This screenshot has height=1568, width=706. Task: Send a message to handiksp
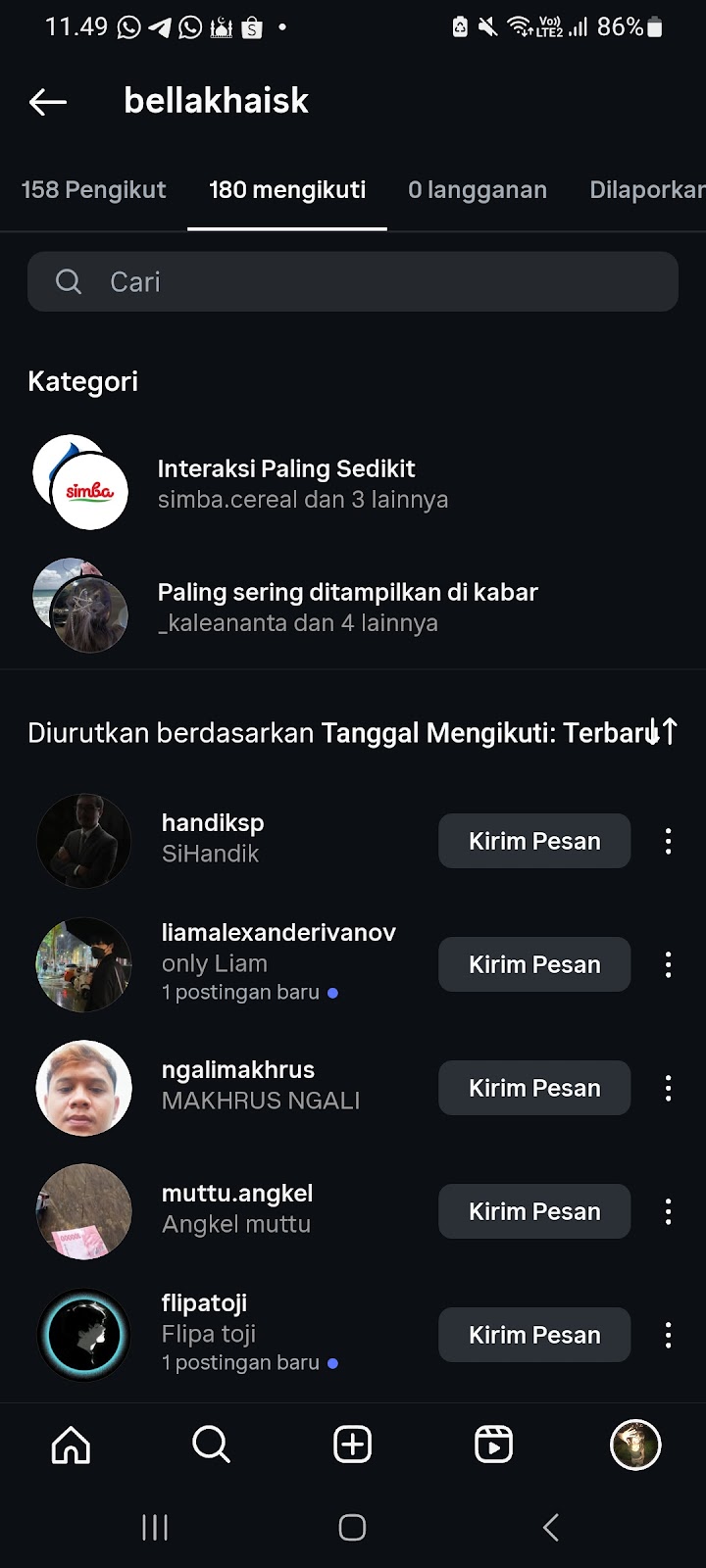(x=533, y=841)
